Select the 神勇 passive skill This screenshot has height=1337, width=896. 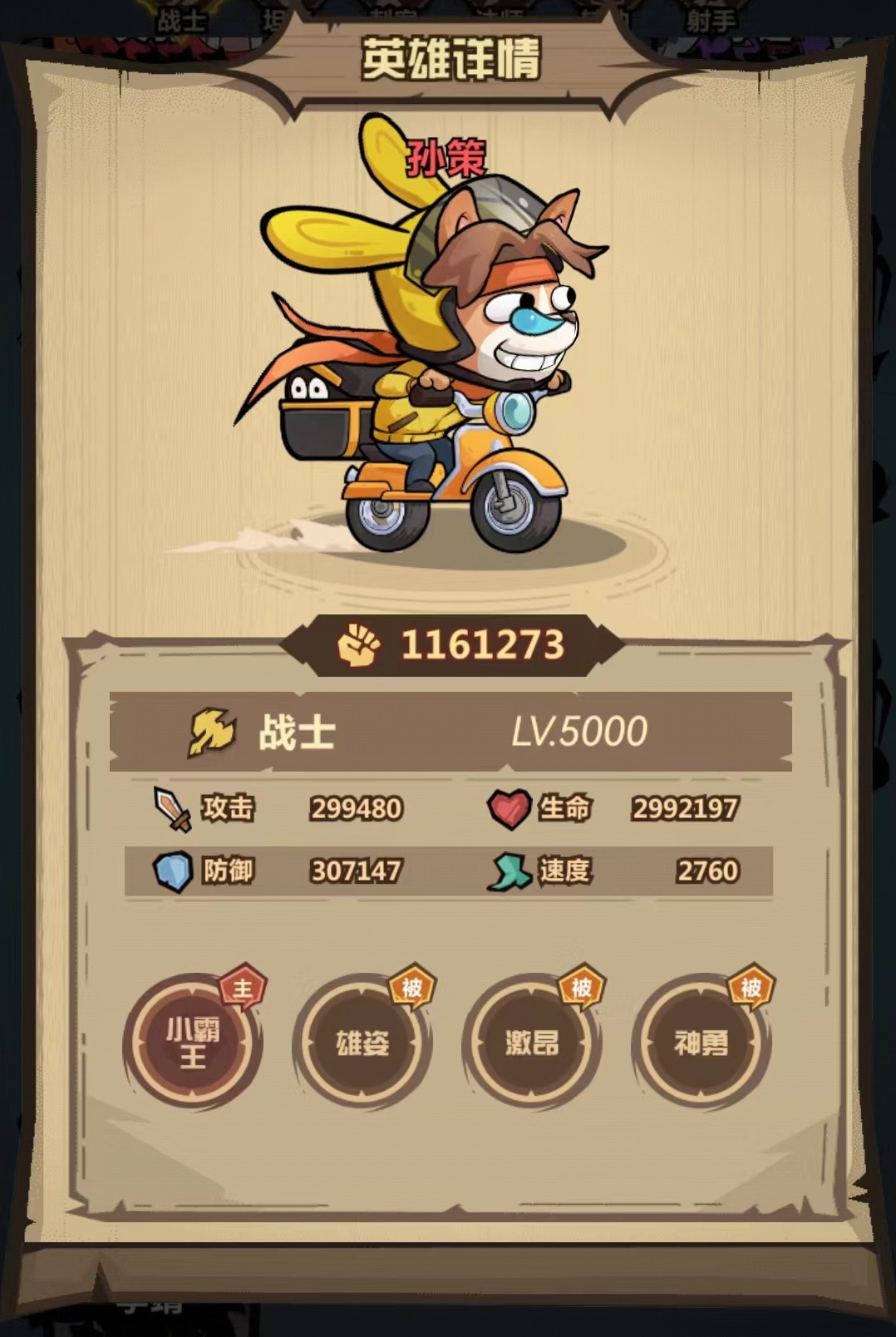tap(702, 1042)
